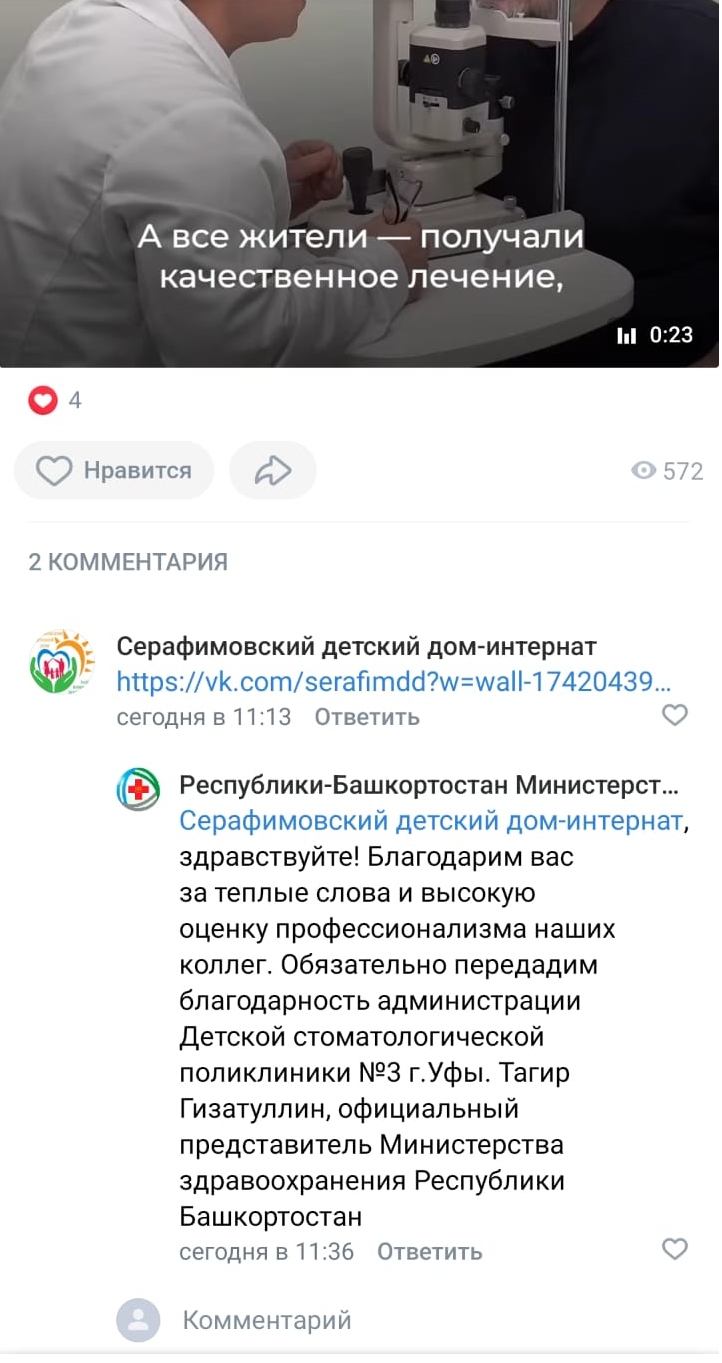Focus the Комментарий input field
This screenshot has height=1363, width=722.
pyautogui.click(x=400, y=1320)
